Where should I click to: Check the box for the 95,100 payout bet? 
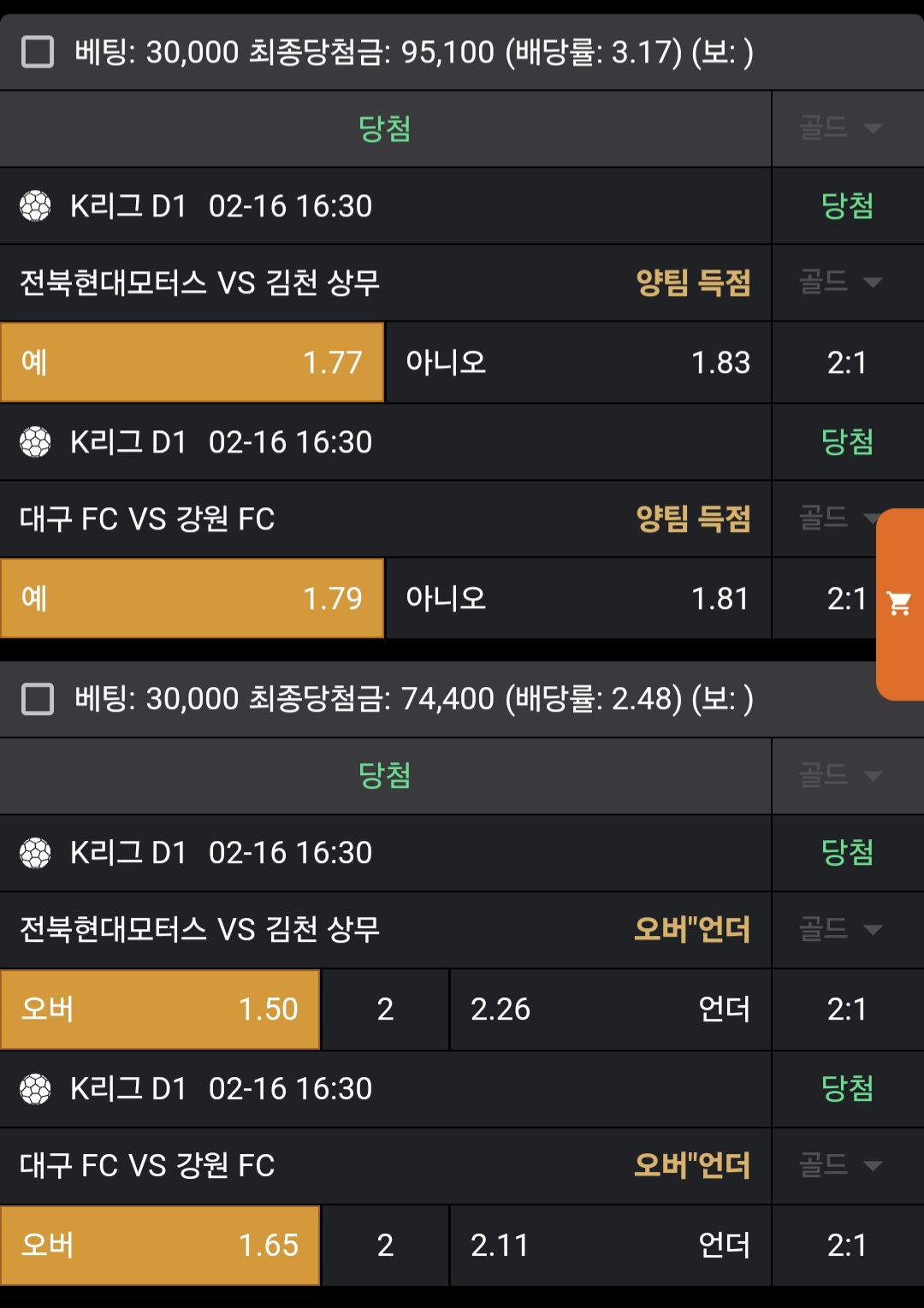38,52
